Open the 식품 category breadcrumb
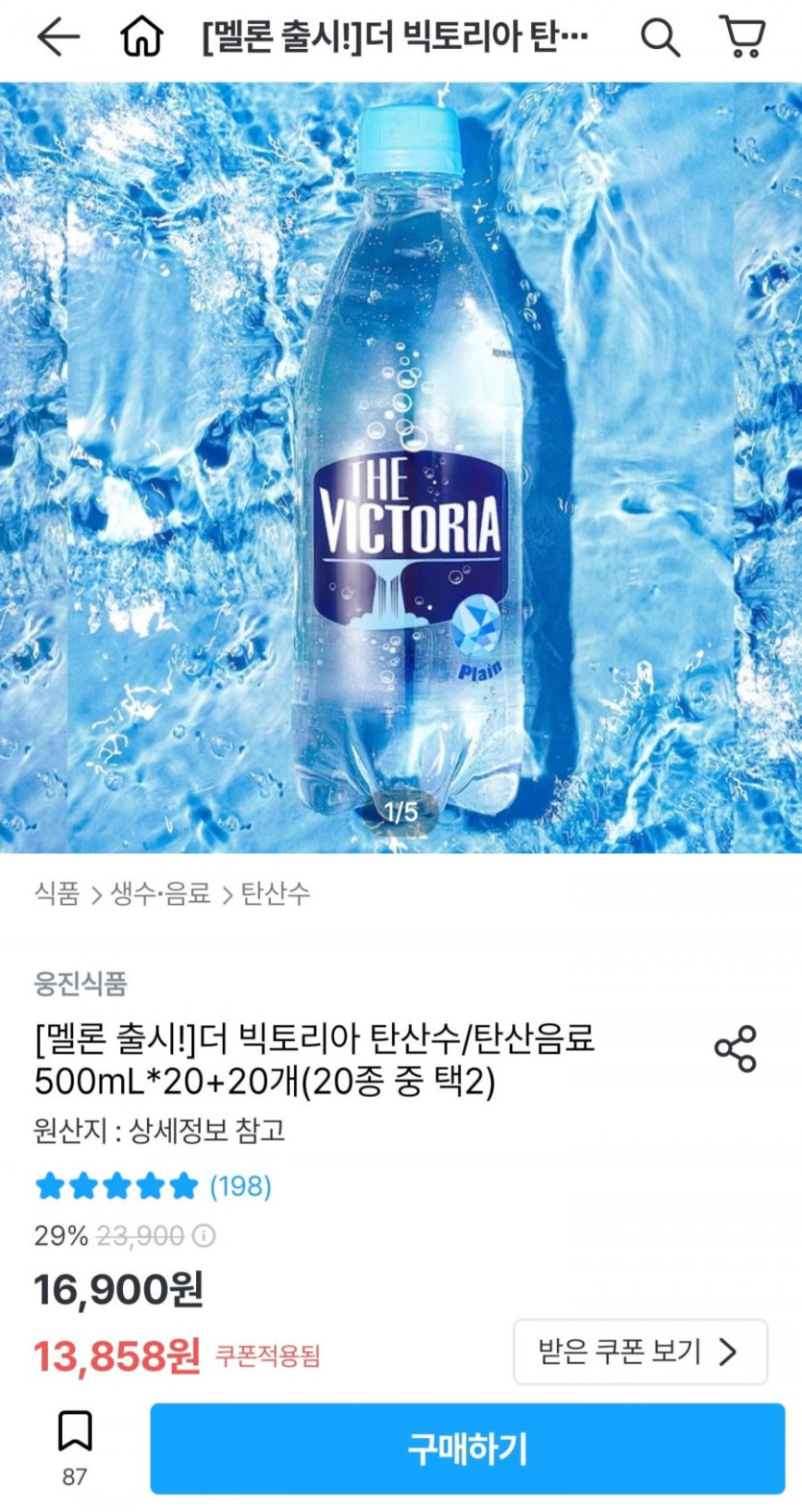Viewport: 802px width, 1512px height. tap(58, 893)
